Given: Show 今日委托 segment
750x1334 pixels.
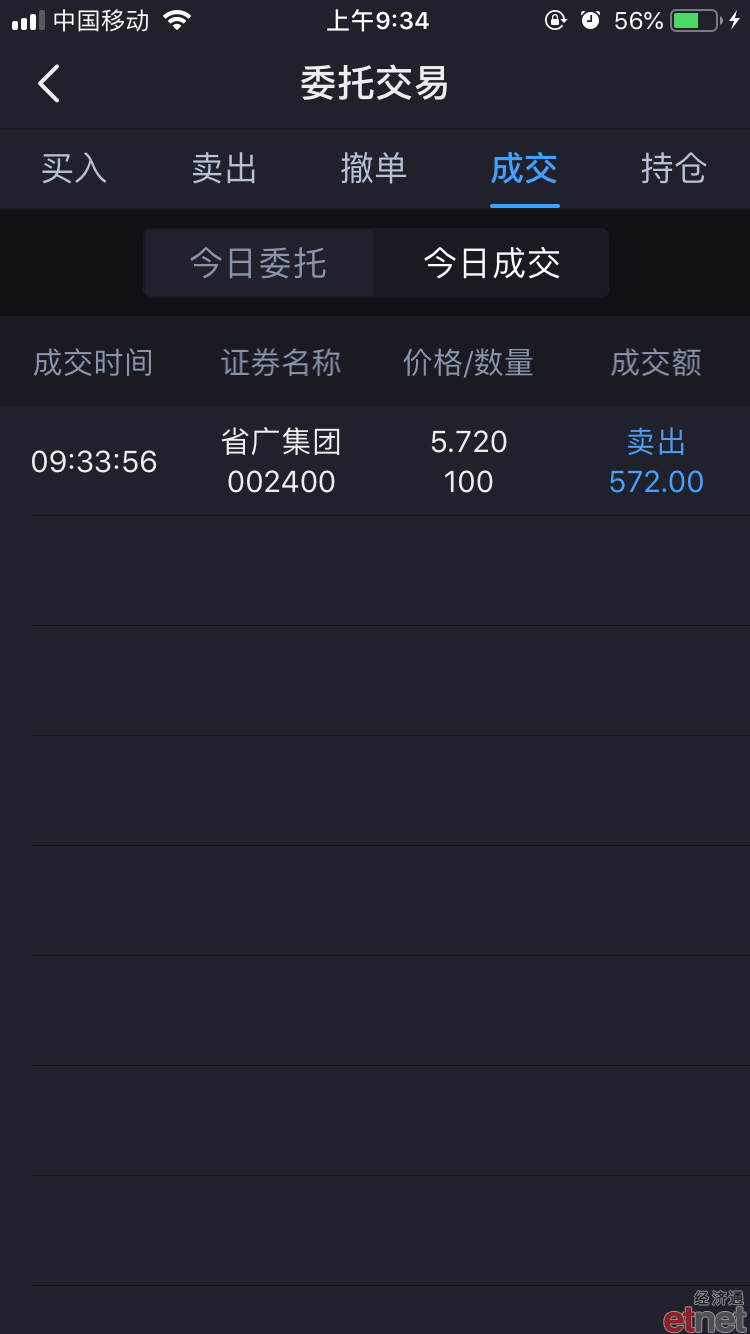Looking at the screenshot, I should coord(259,263).
